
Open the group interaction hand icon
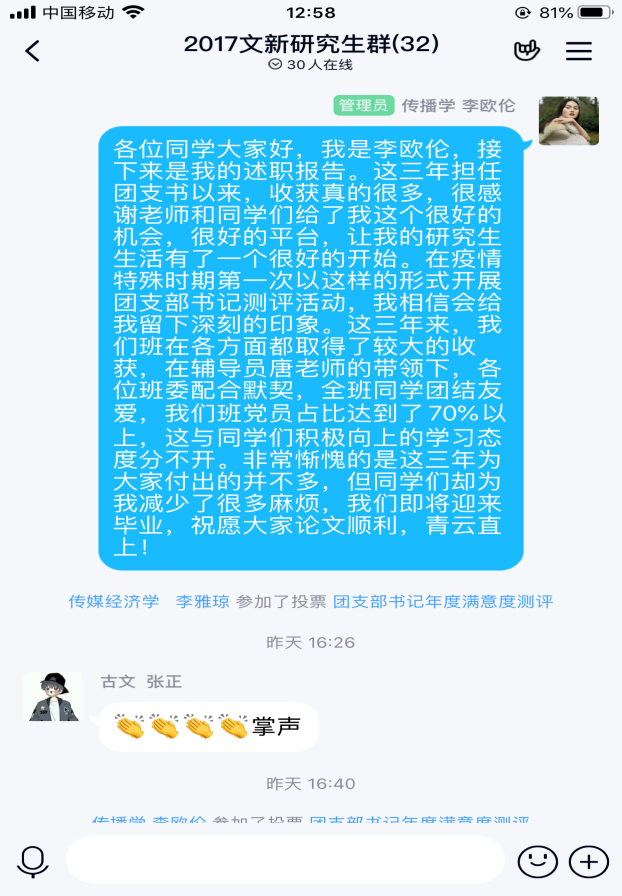526,51
